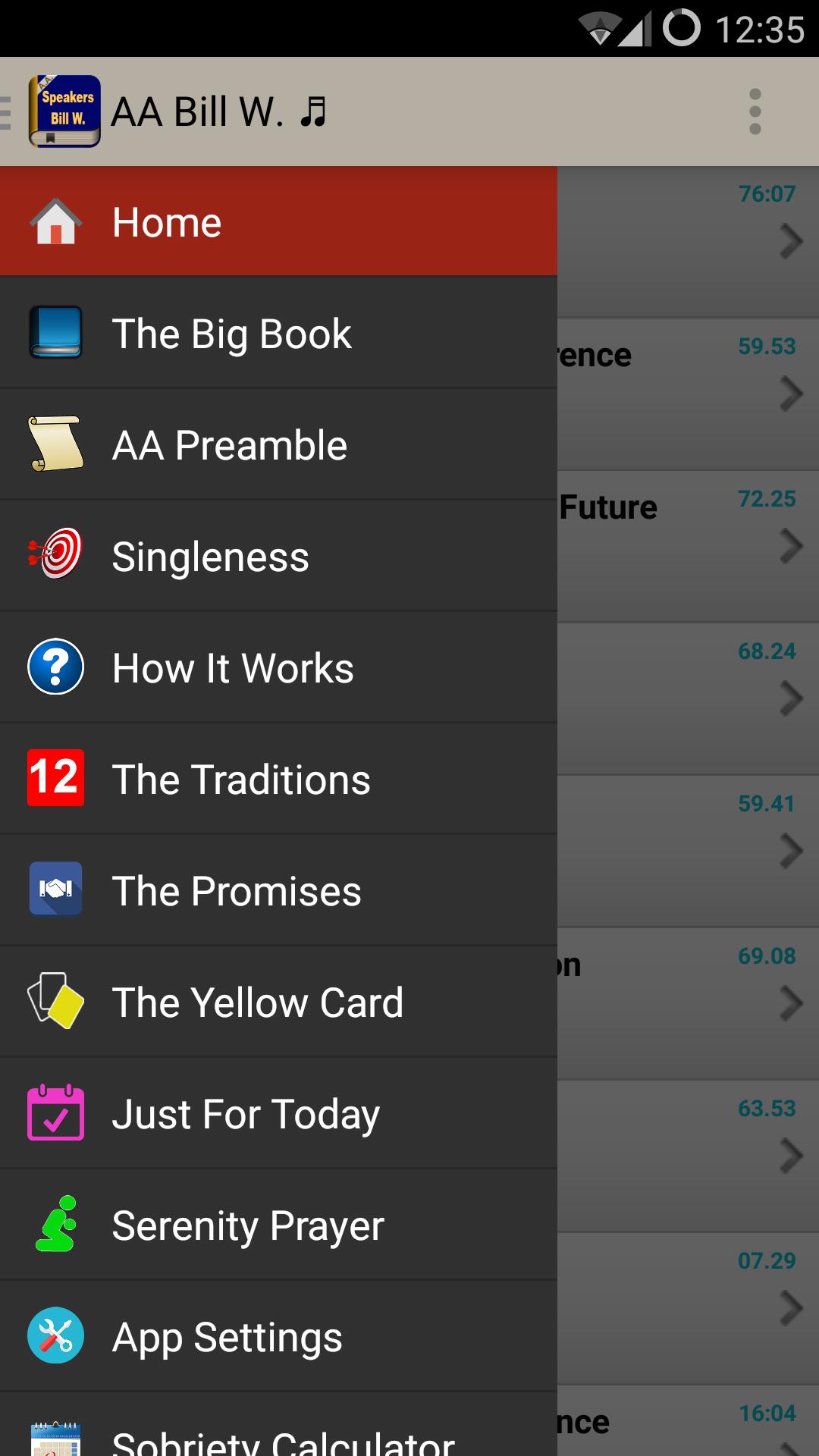Viewport: 819px width, 1456px height.
Task: Select Just For Today
Action: tap(278, 1114)
